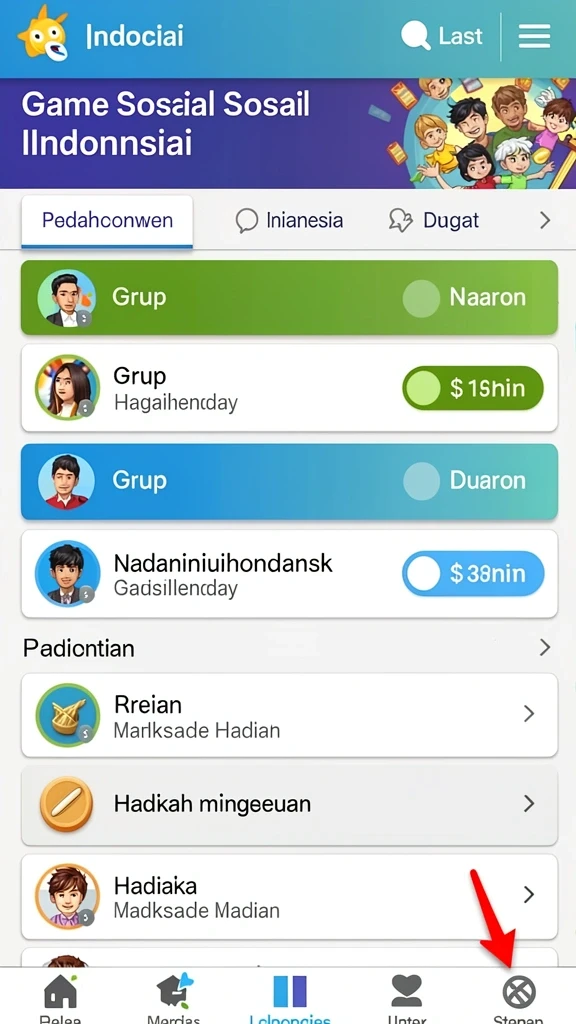
Task: Open Hadkah mingeeuan
Action: [x=289, y=804]
